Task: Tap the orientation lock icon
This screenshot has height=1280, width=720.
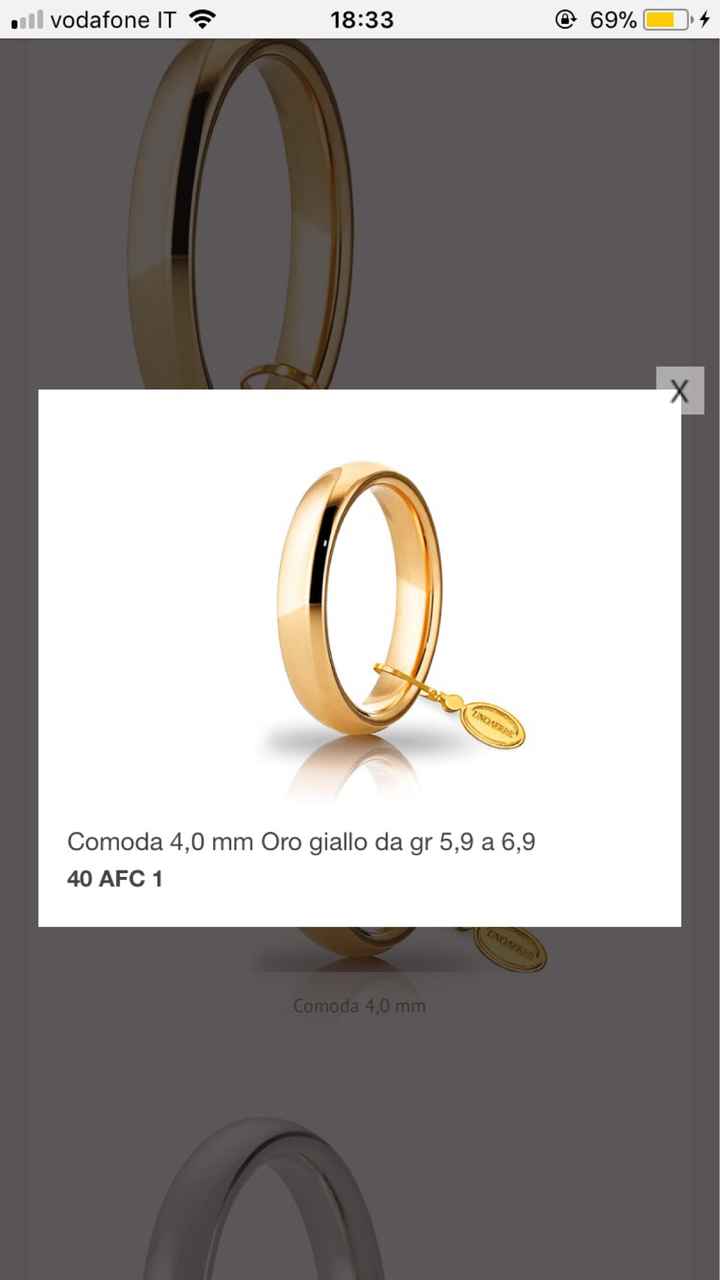Action: [566, 18]
